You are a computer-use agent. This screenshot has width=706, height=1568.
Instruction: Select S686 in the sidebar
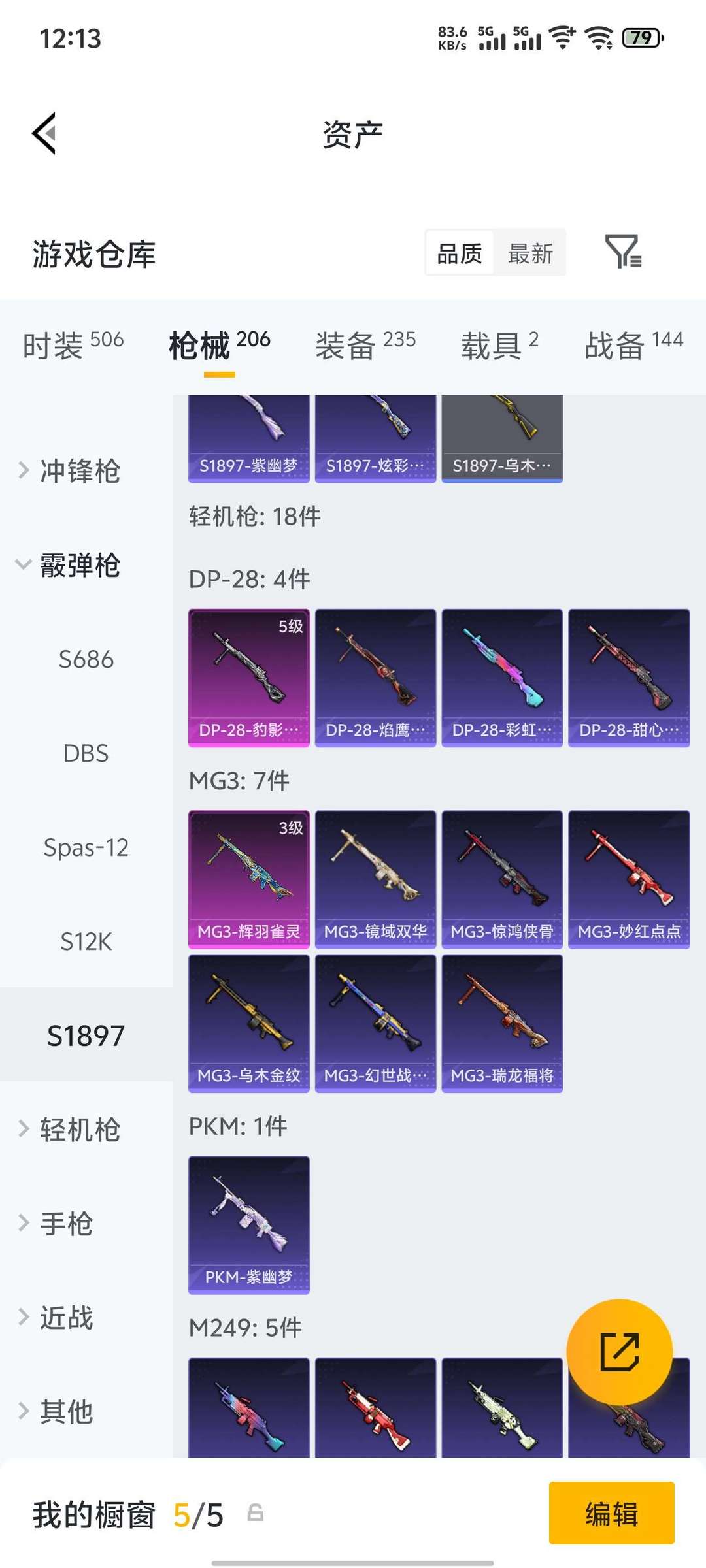pos(86,659)
